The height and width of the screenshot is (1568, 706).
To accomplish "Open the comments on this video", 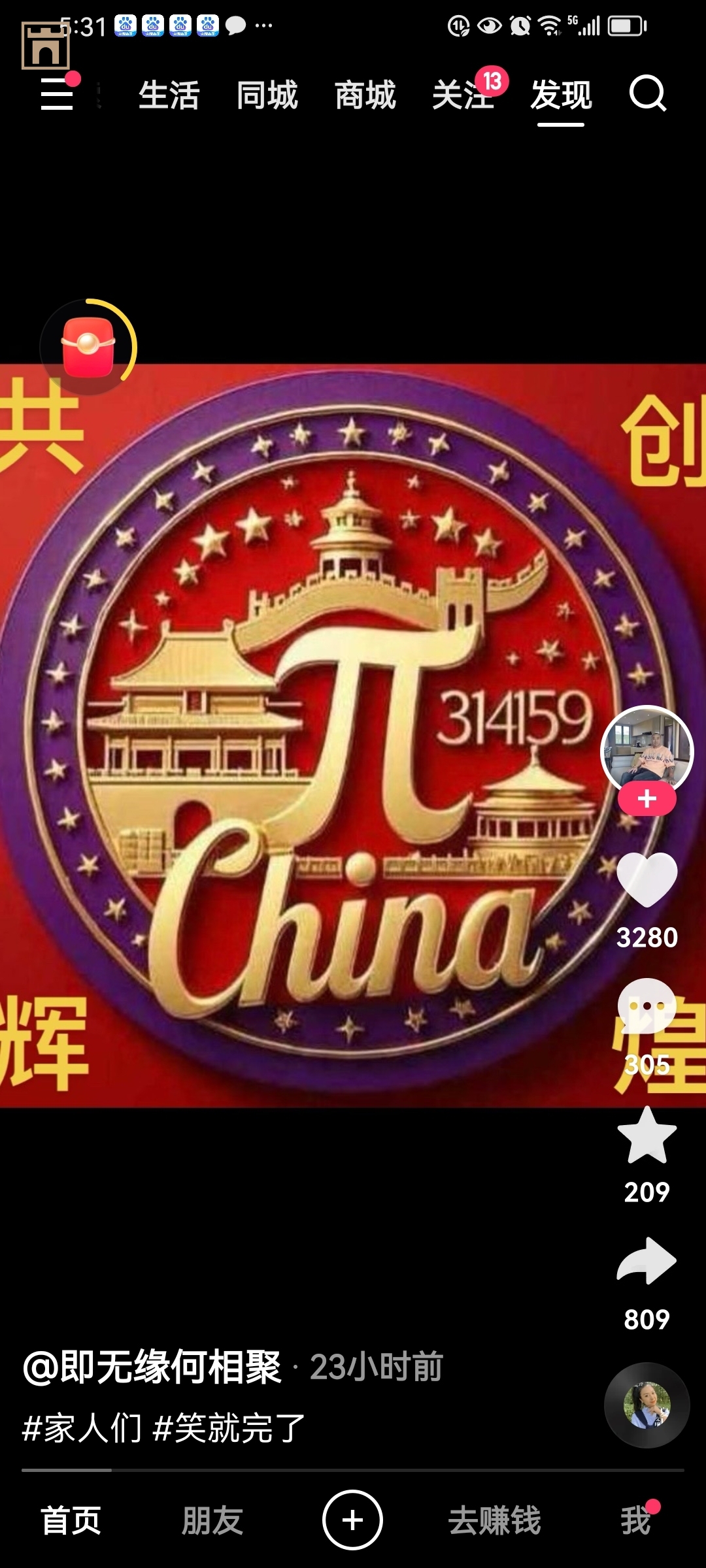I will tap(647, 1006).
